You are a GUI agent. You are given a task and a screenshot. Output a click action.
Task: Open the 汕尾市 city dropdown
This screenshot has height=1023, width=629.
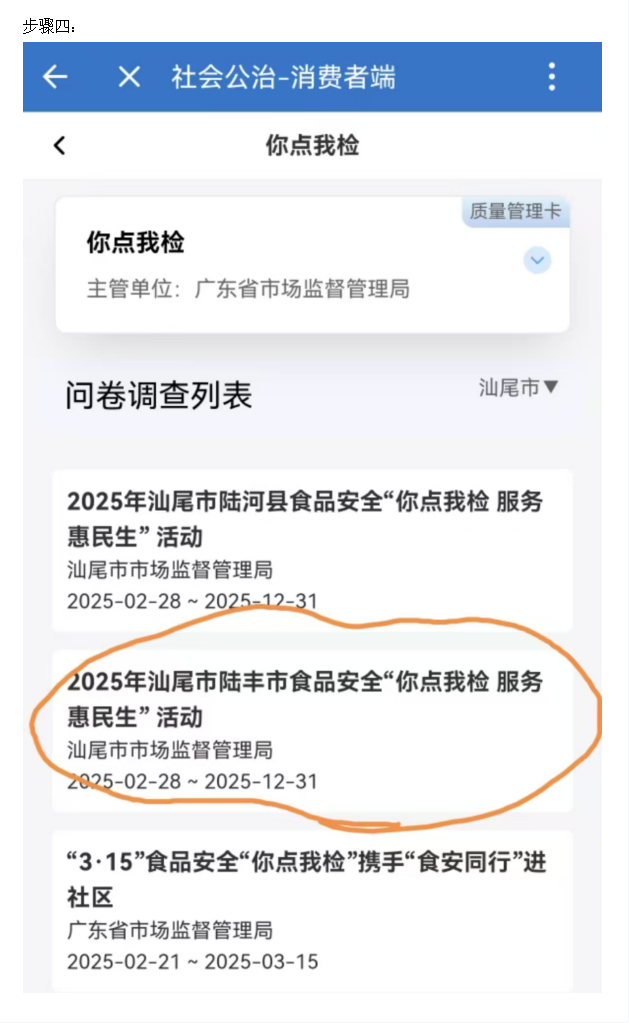click(x=518, y=387)
